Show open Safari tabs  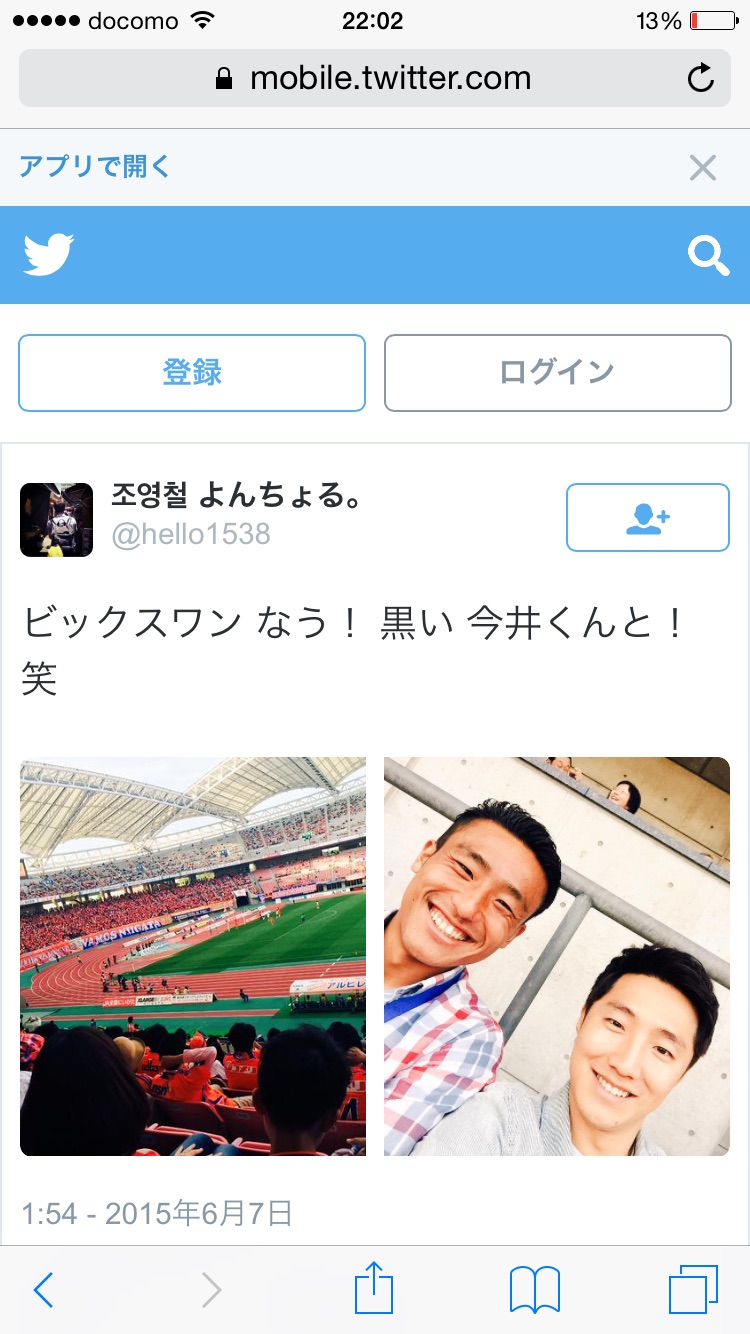(693, 1290)
